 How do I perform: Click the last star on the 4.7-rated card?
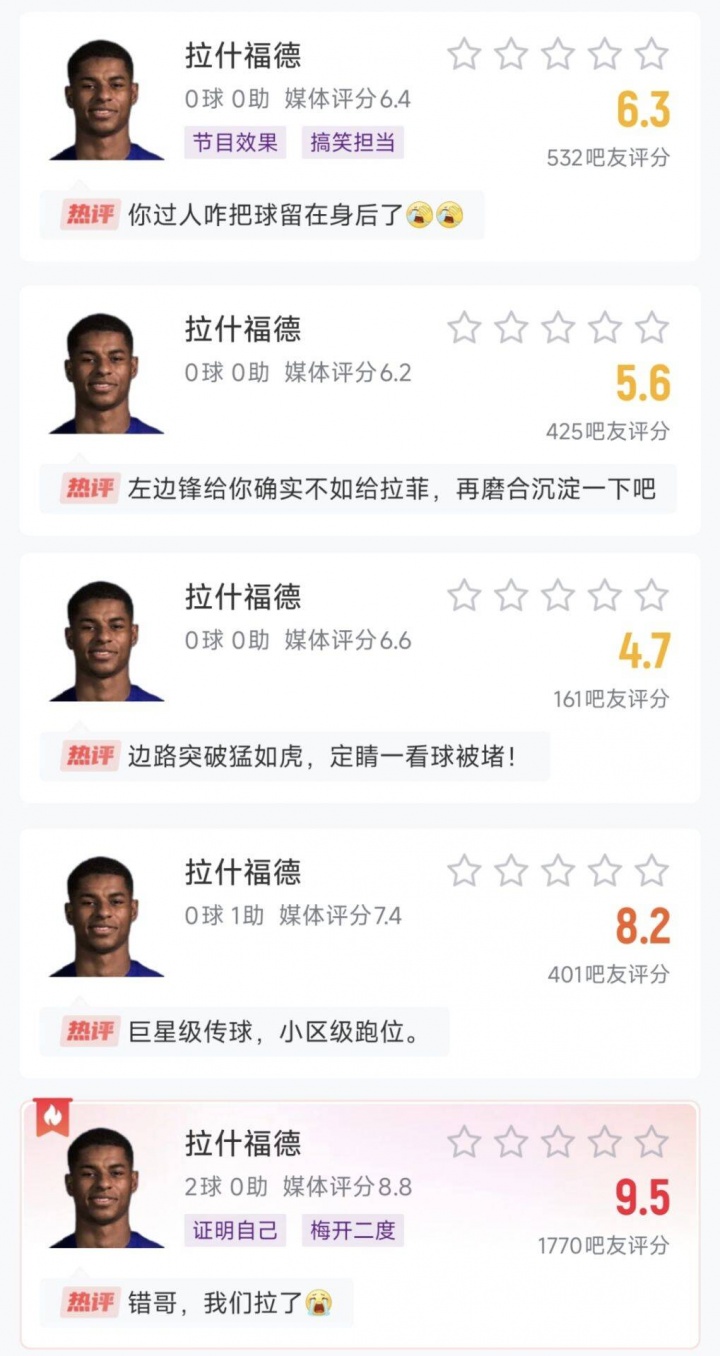(x=651, y=592)
